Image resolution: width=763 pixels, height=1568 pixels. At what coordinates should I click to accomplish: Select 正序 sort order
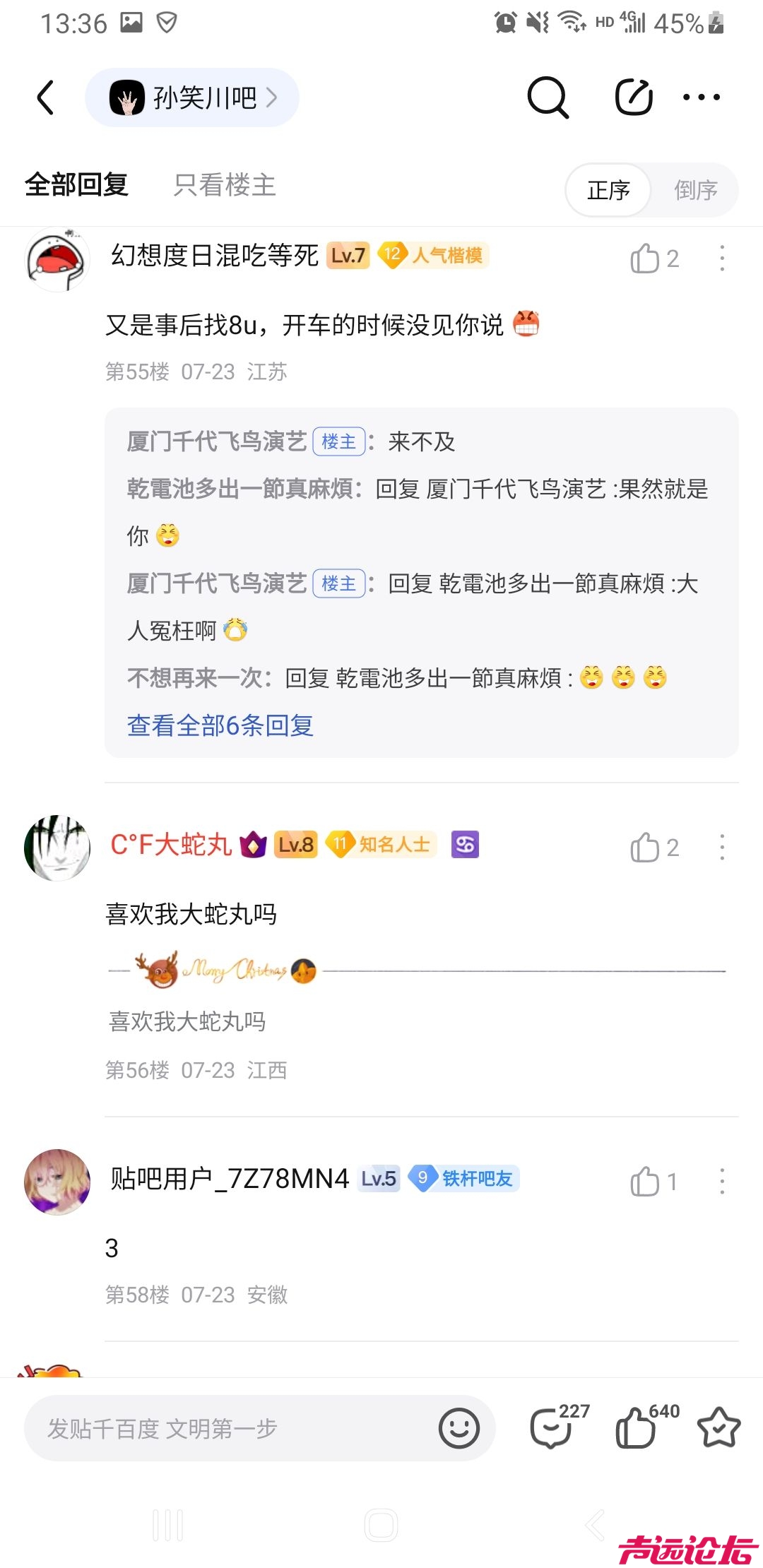[608, 190]
